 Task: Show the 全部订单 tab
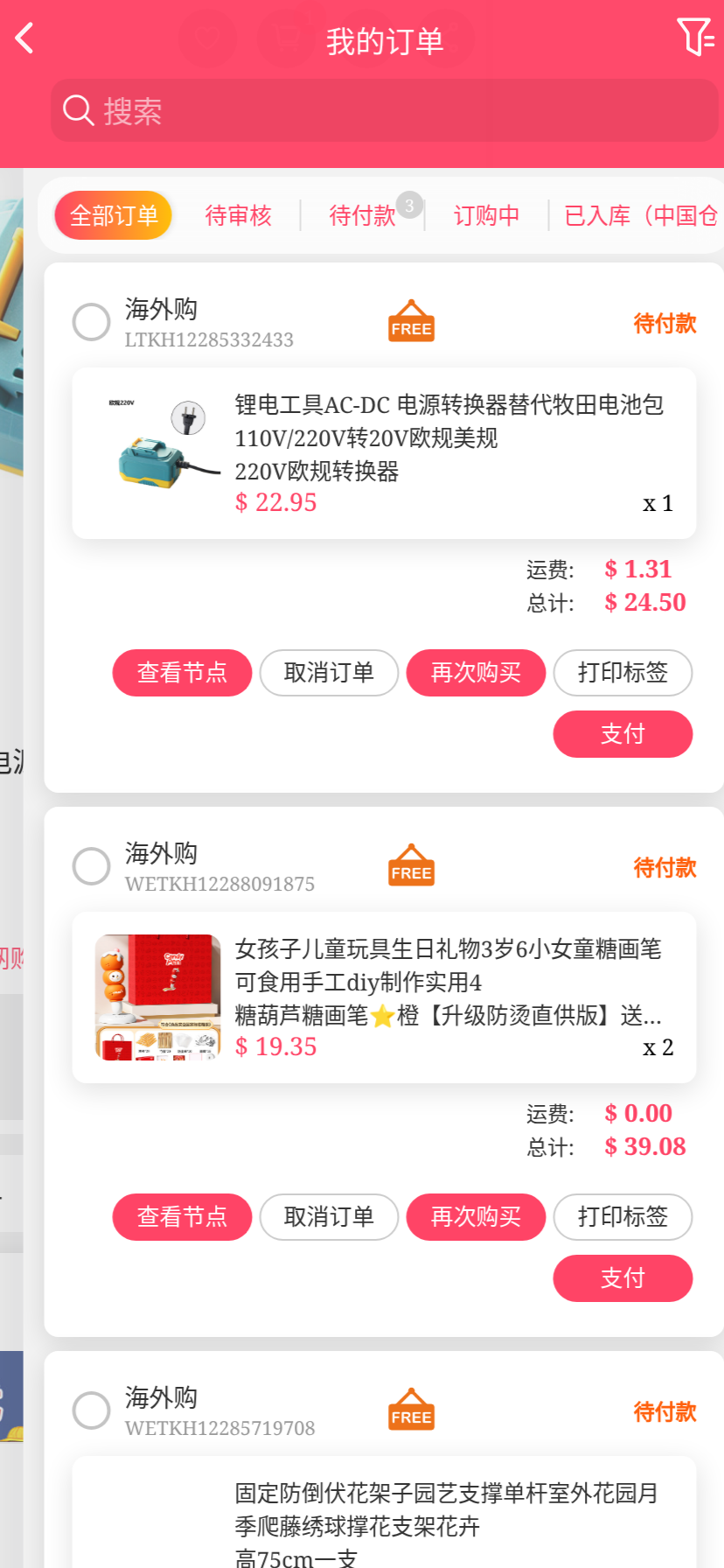(x=114, y=215)
